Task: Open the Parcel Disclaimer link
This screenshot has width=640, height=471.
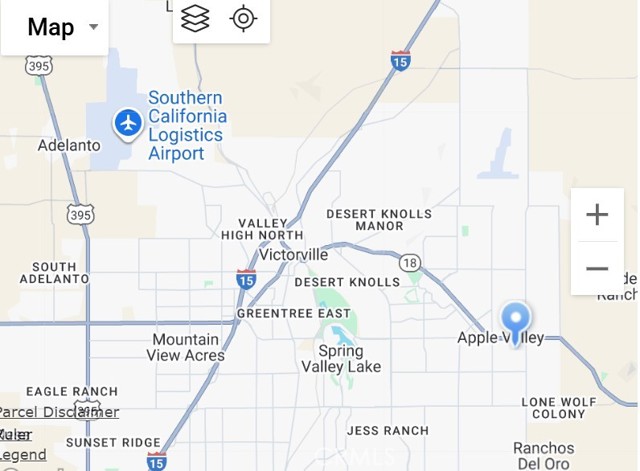Action: point(58,412)
